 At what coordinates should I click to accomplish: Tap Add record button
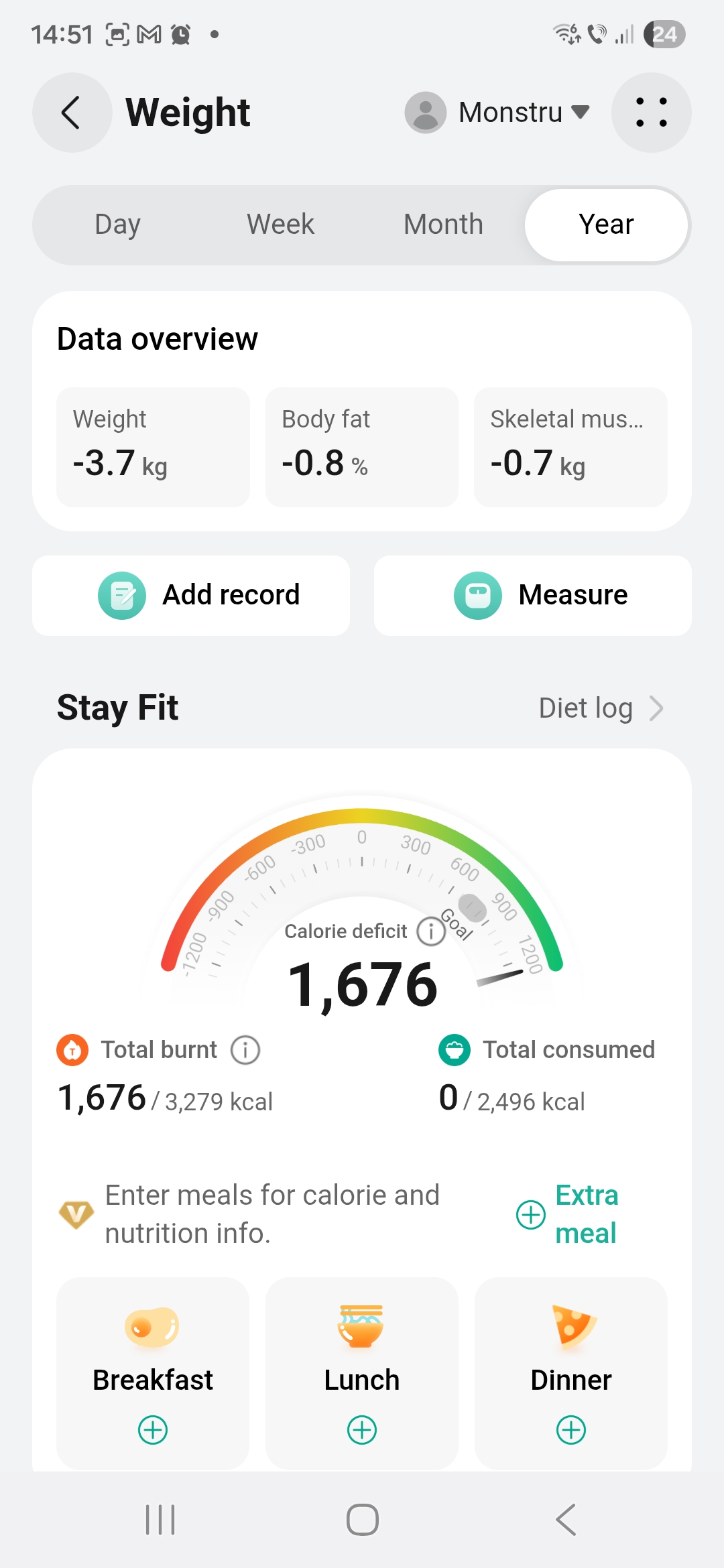point(191,595)
